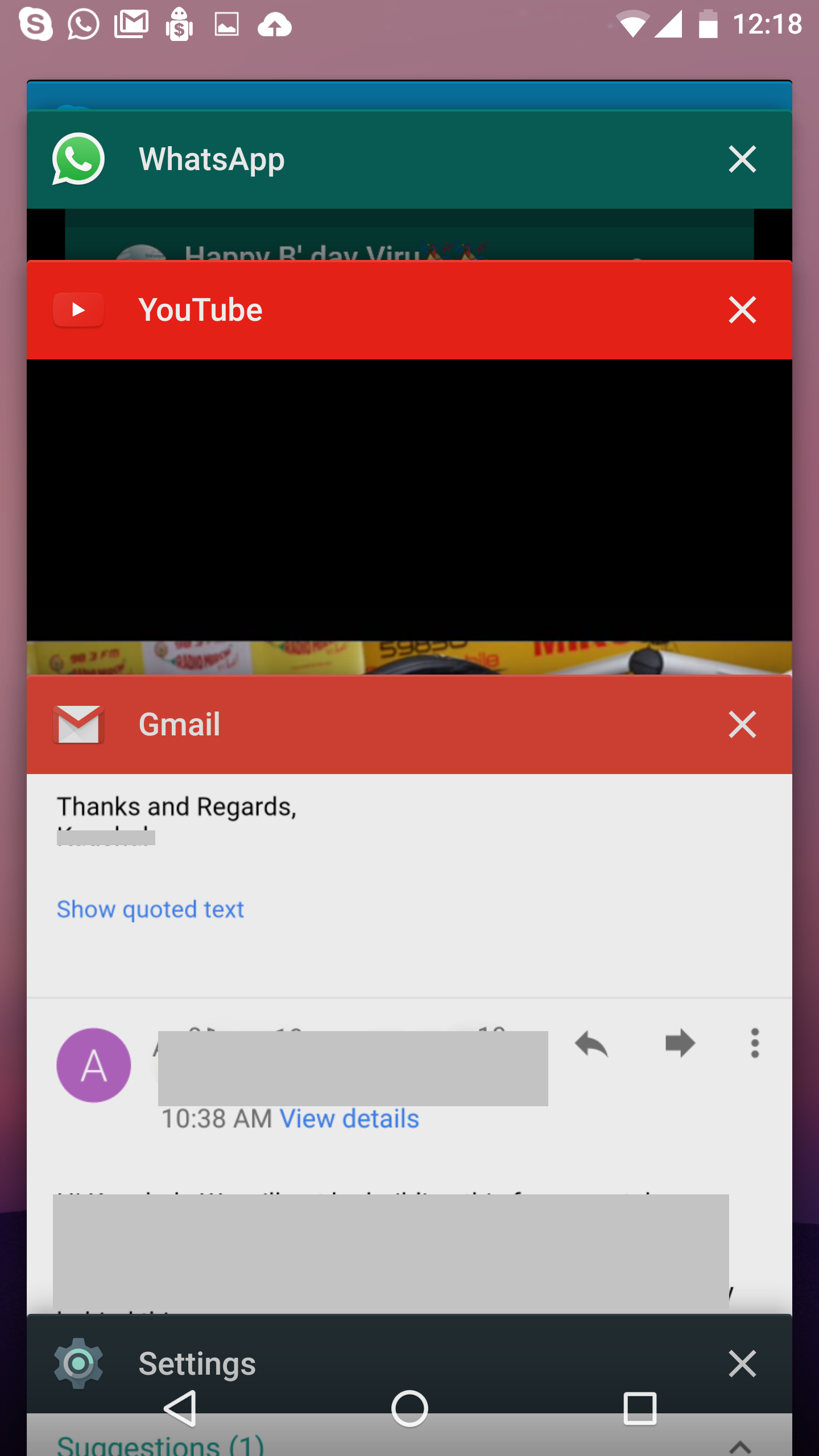Screen dimensions: 819x1456
Task: Tap the recent apps square button
Action: 640,1409
